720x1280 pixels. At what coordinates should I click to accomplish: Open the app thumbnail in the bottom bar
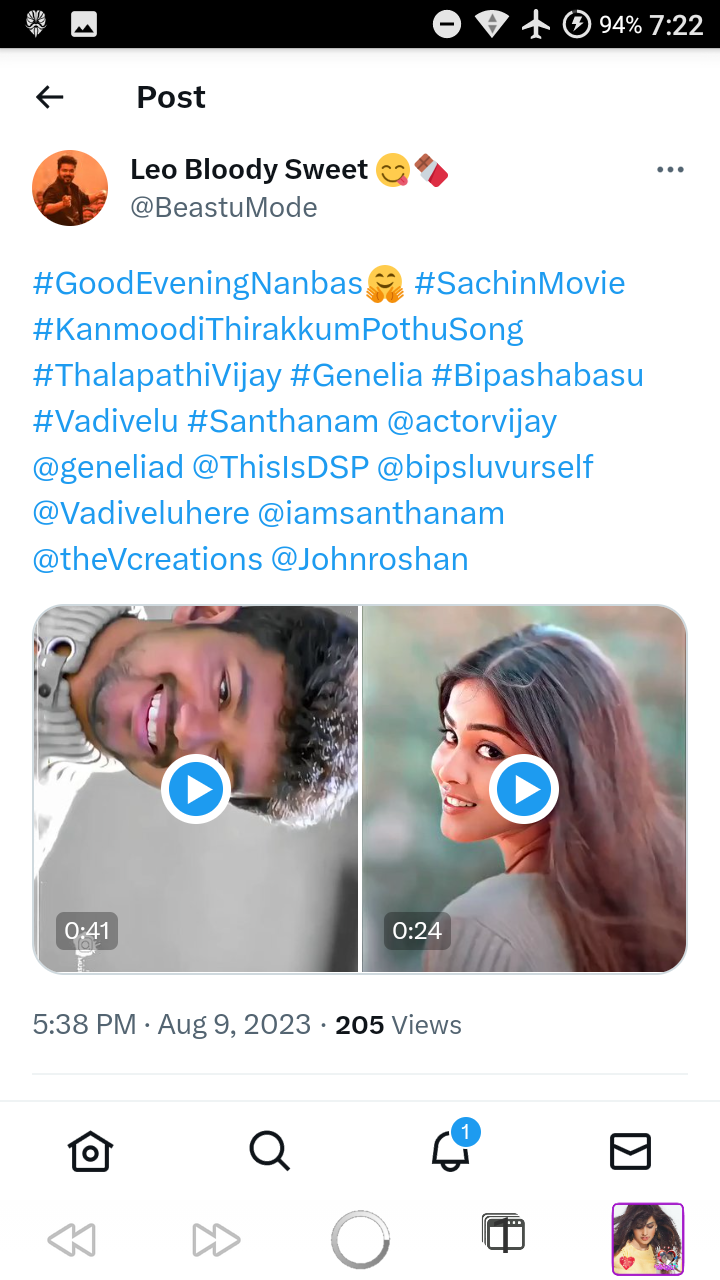point(648,1239)
